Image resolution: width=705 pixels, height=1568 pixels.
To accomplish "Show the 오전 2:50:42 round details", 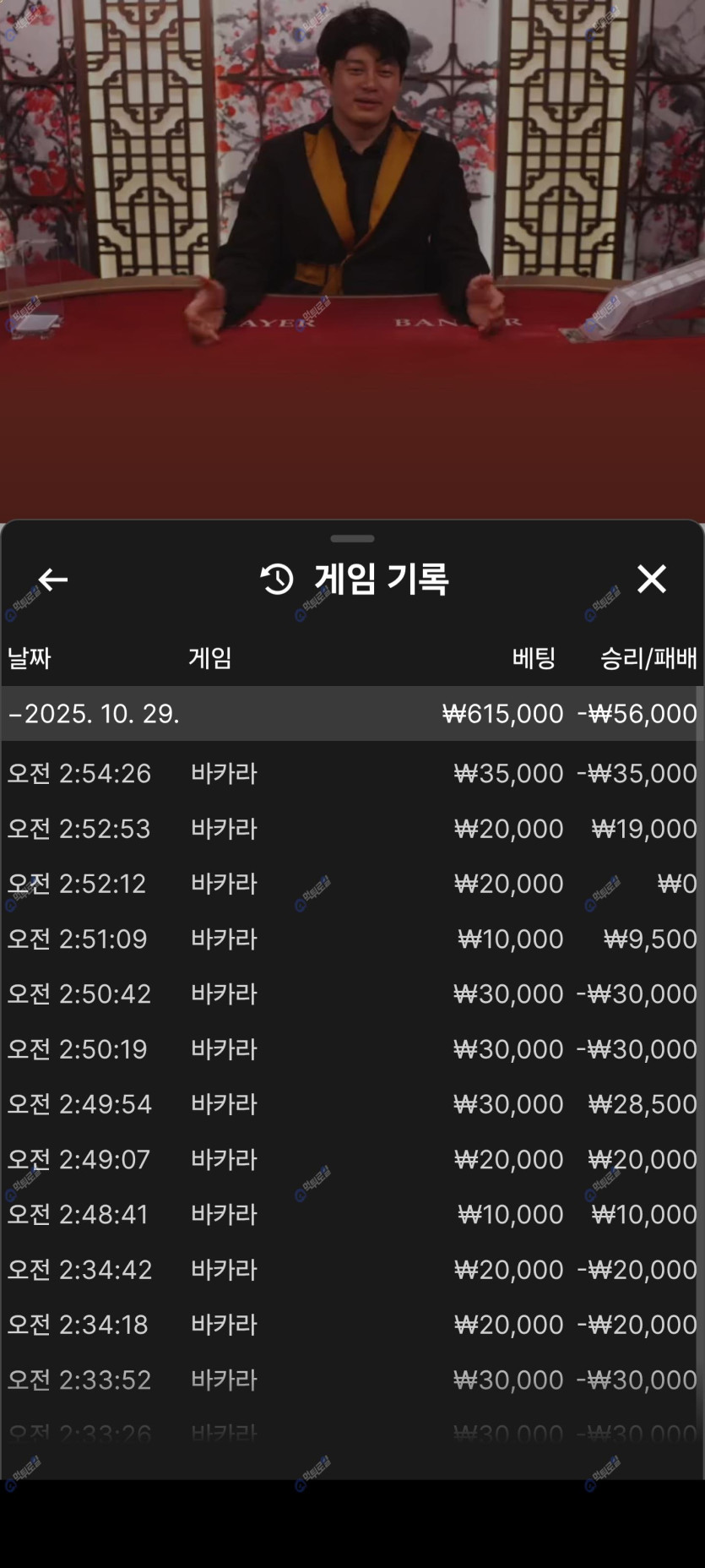I will pyautogui.click(x=351, y=994).
